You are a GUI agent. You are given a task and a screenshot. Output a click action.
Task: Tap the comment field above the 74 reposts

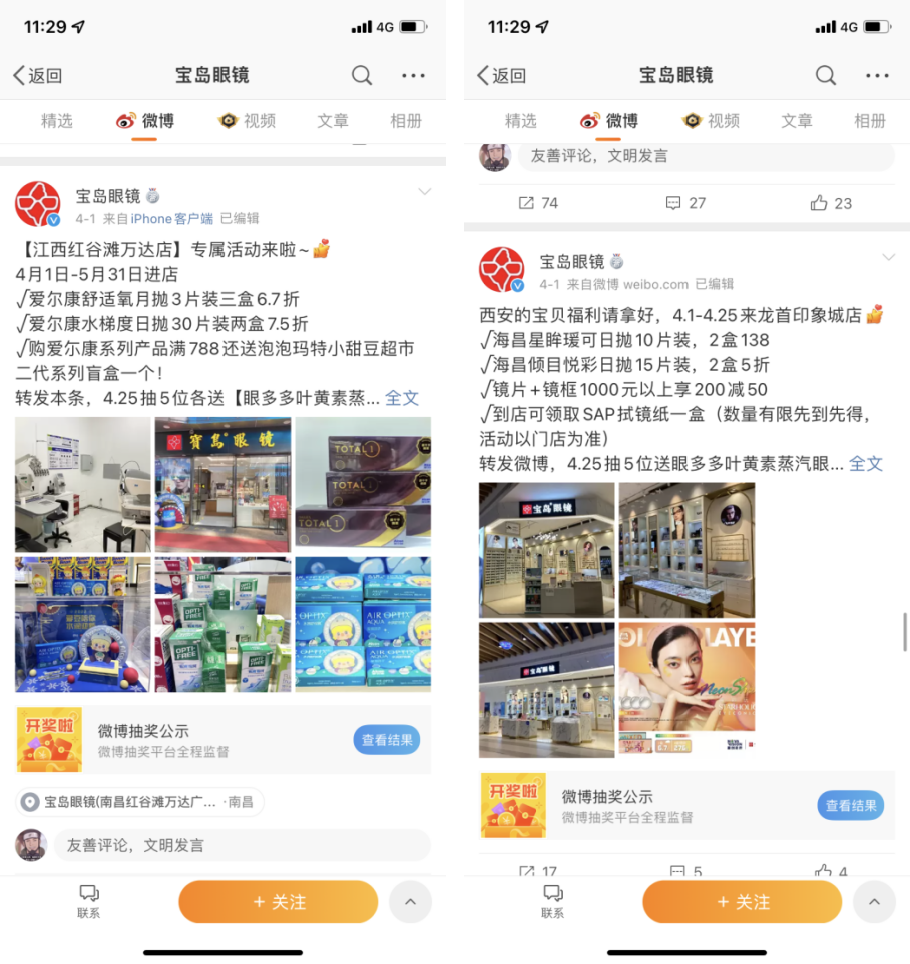[x=704, y=156]
